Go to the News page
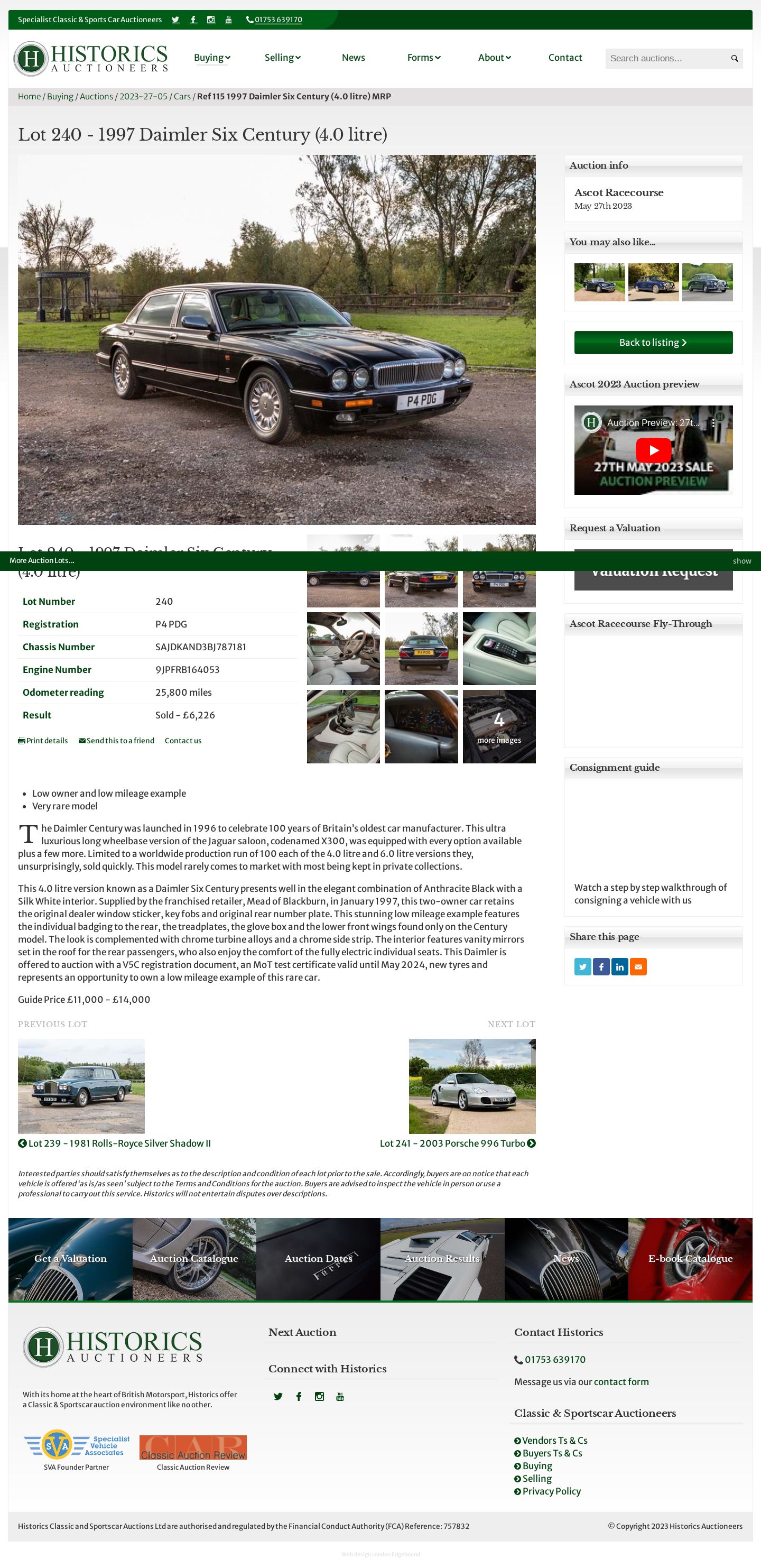 click(353, 58)
